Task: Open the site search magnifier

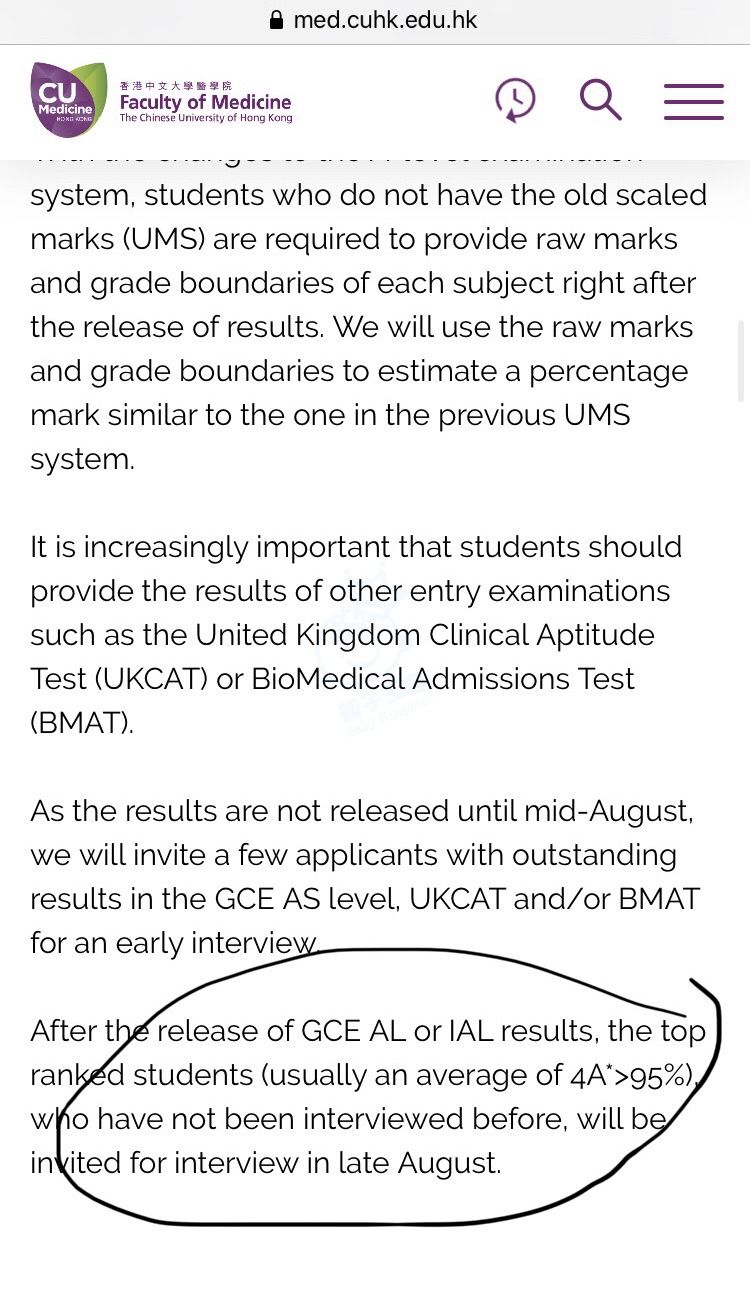Action: (600, 100)
